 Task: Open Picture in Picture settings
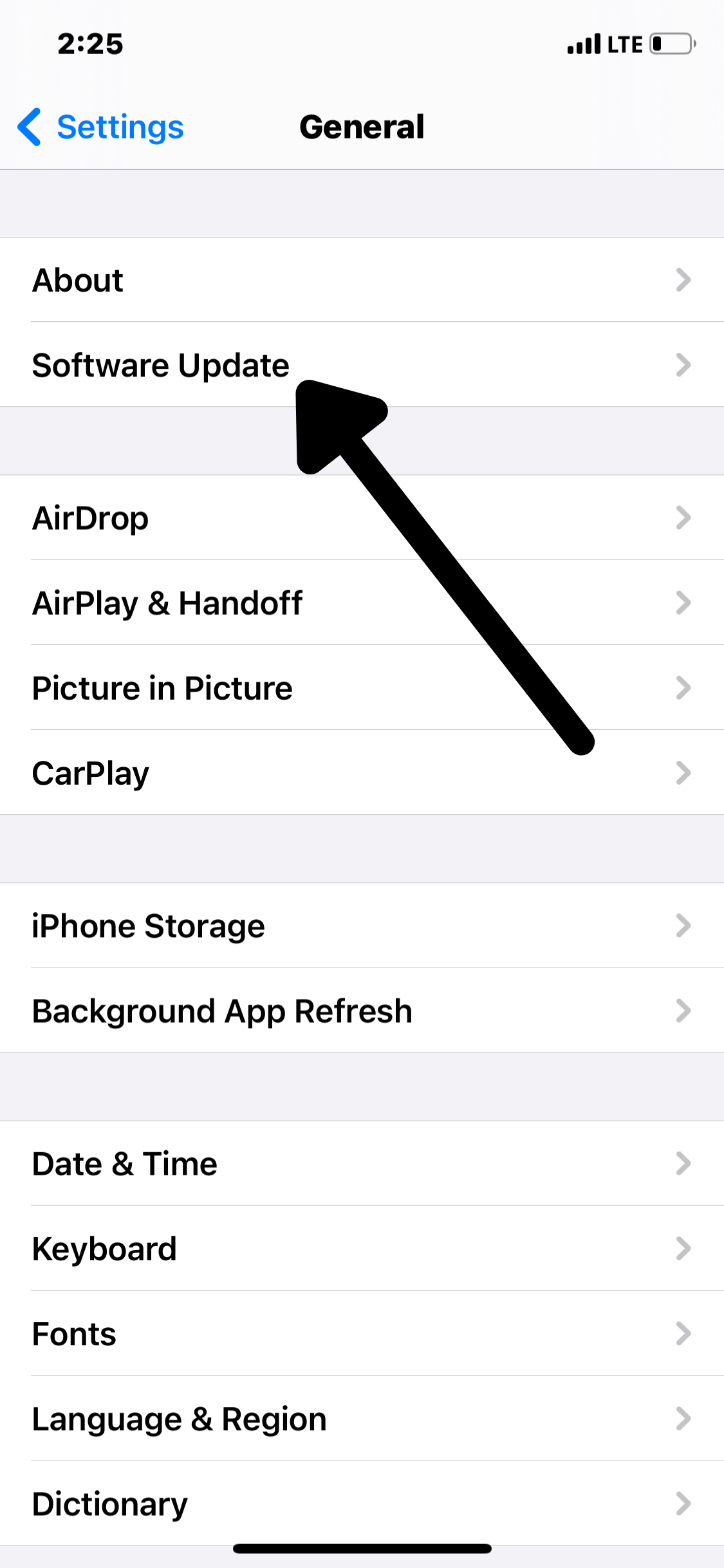(x=193, y=688)
